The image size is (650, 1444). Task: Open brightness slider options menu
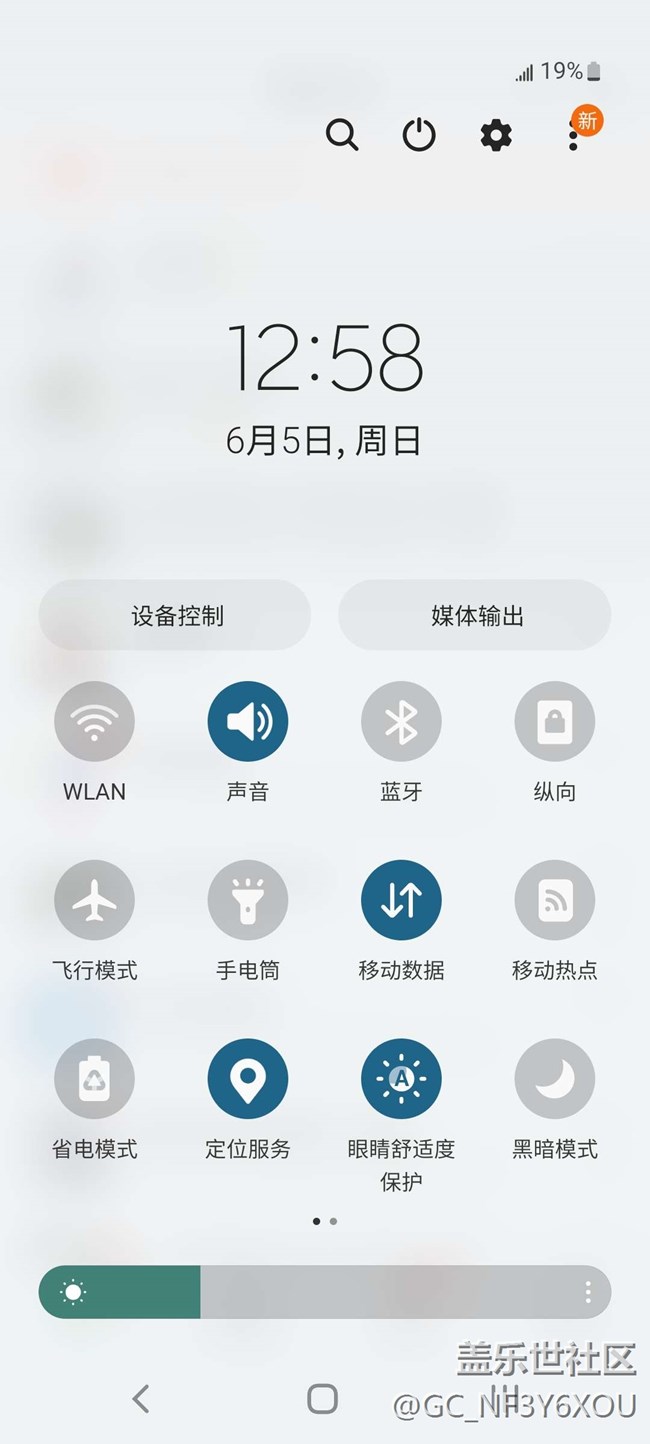point(588,1292)
